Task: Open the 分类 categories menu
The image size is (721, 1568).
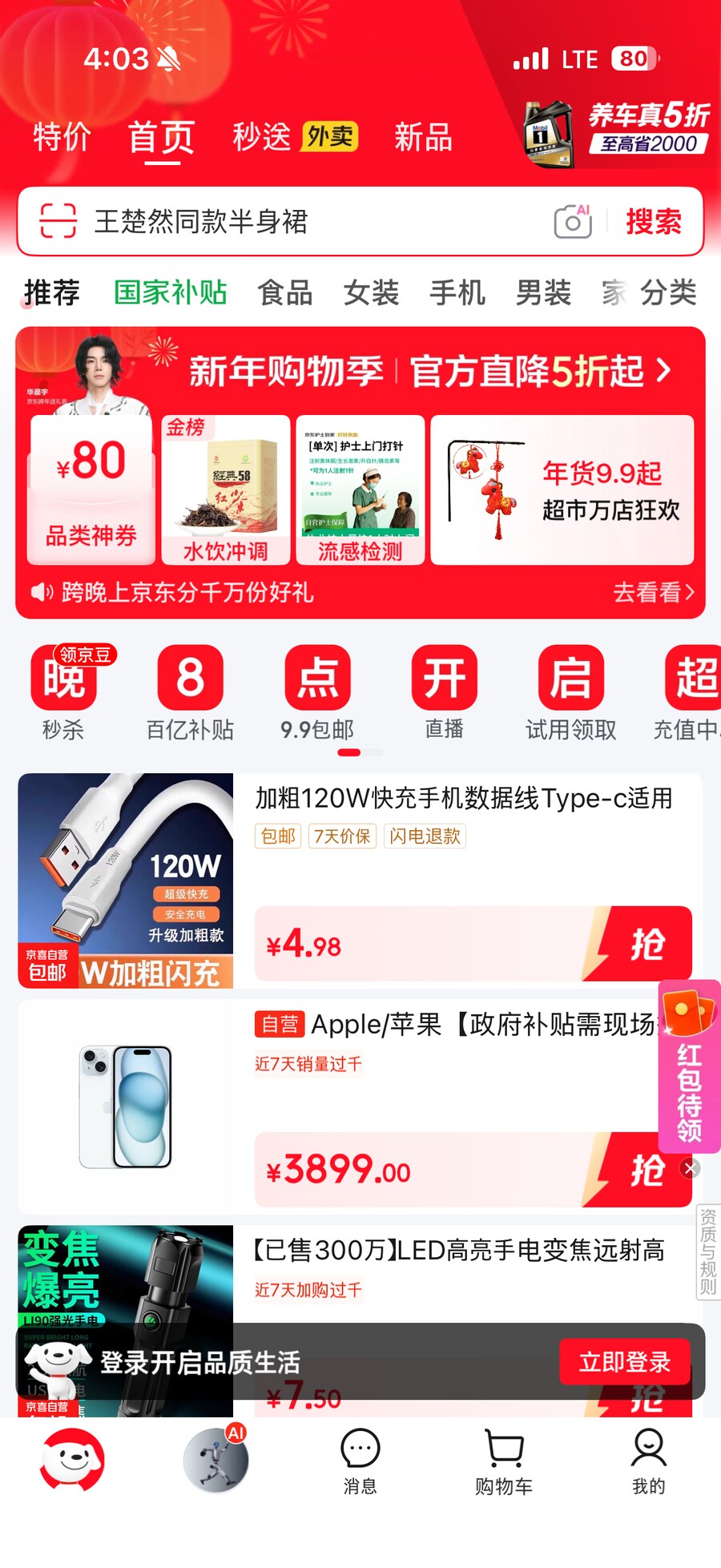Action: pos(667,292)
